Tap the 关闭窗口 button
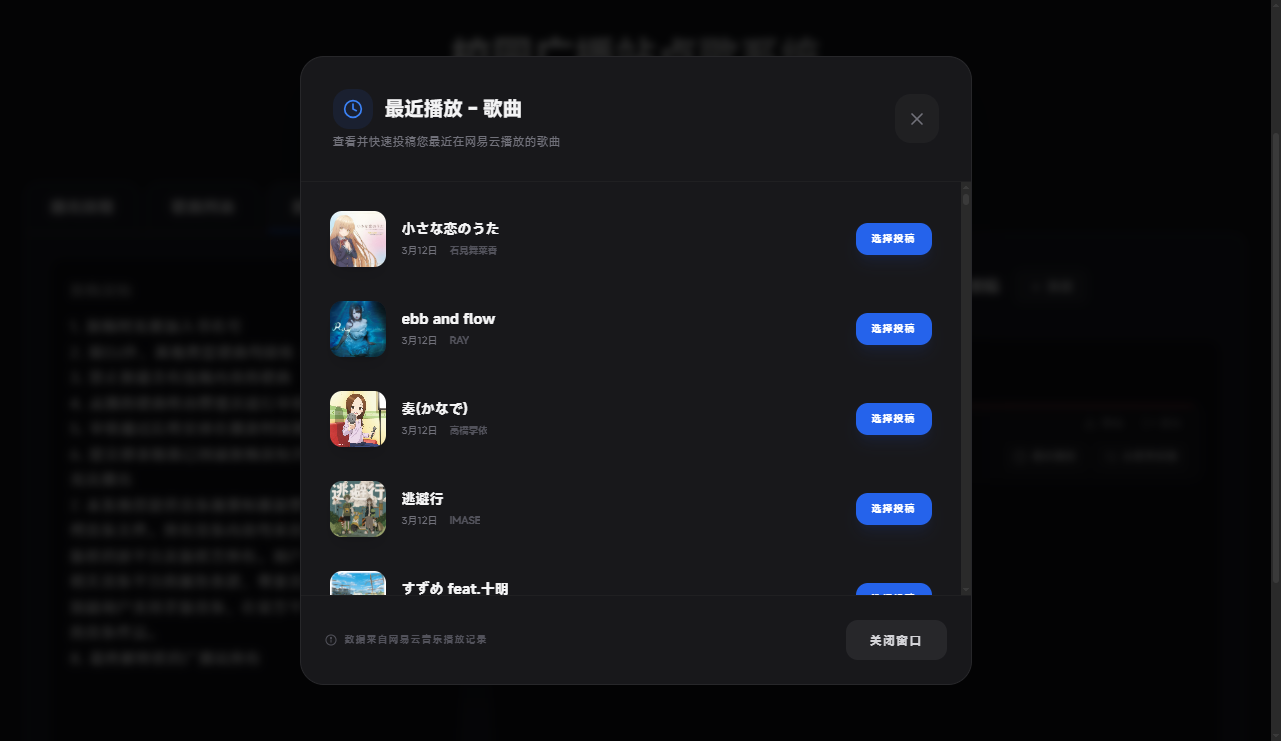 895,640
